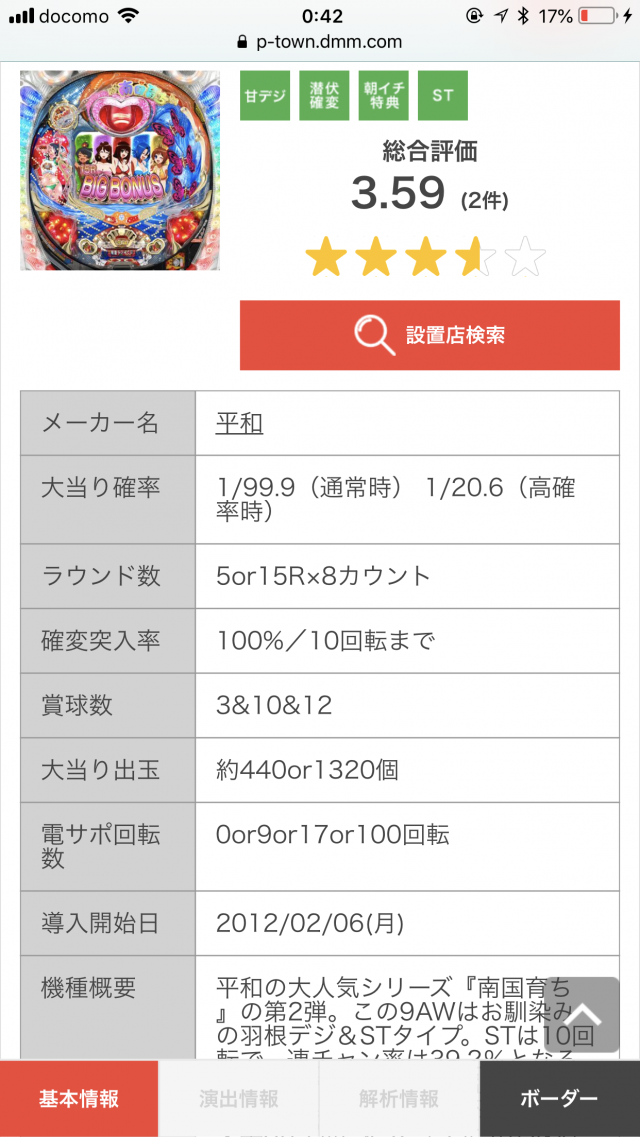
Task: Open the pachinko machine image
Action: [120, 170]
